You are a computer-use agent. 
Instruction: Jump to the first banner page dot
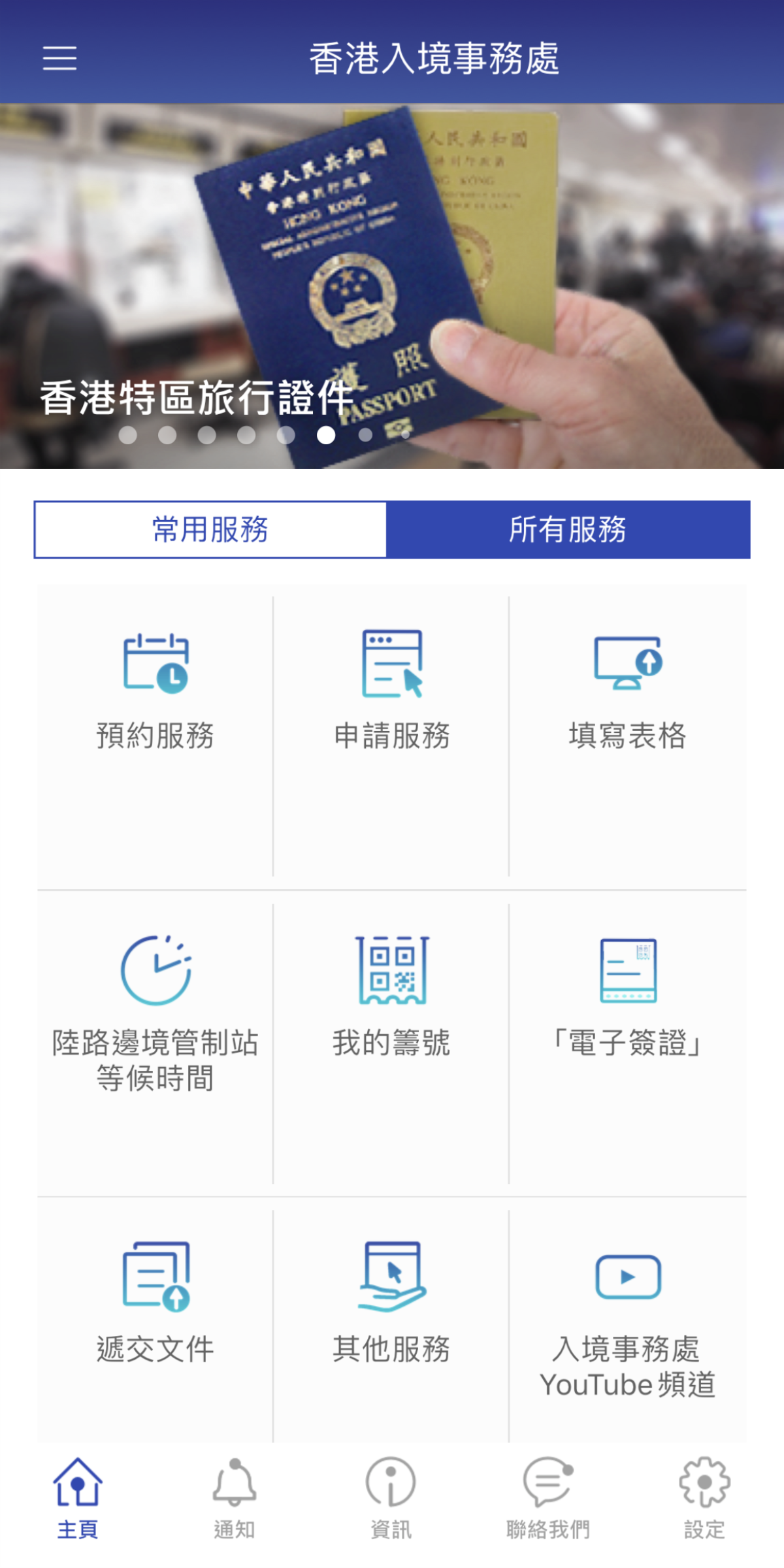click(128, 435)
